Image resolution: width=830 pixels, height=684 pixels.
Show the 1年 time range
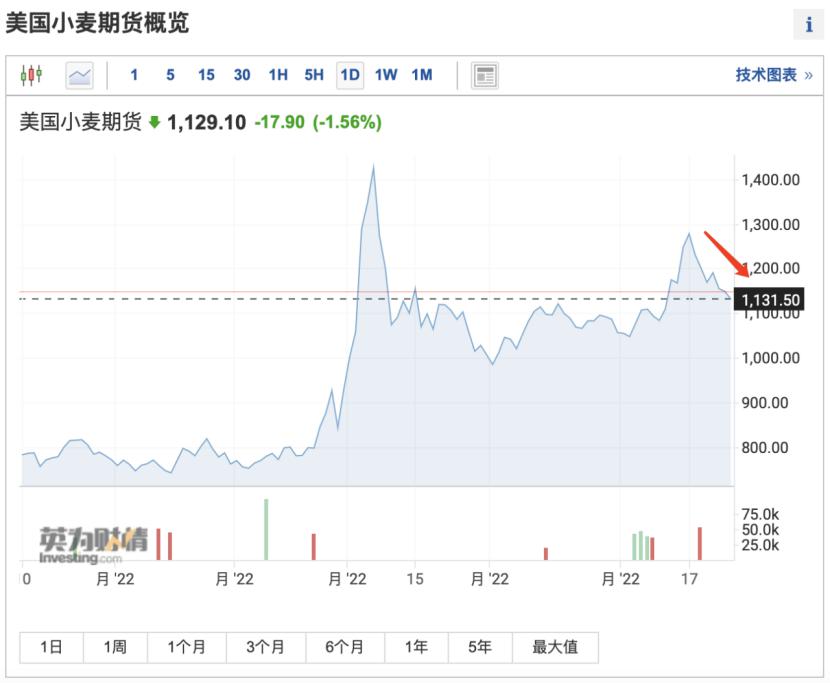416,647
